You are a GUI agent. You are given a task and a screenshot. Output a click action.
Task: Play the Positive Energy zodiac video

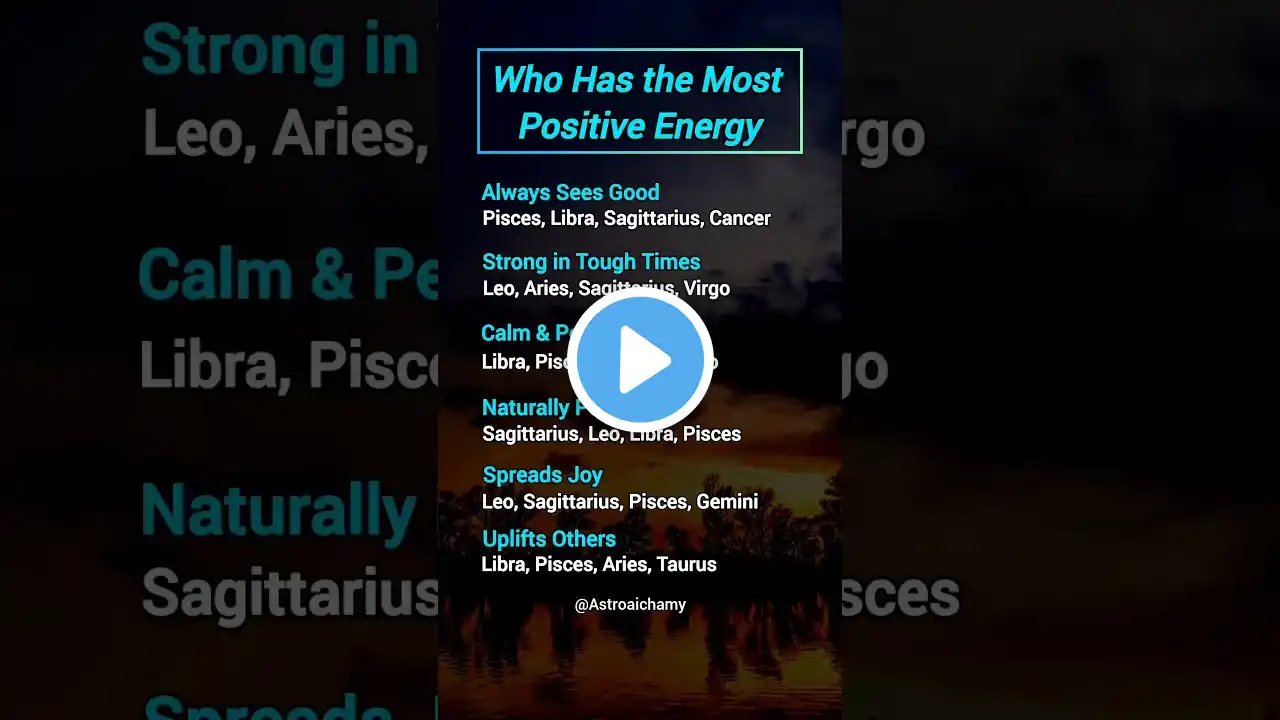coord(640,360)
